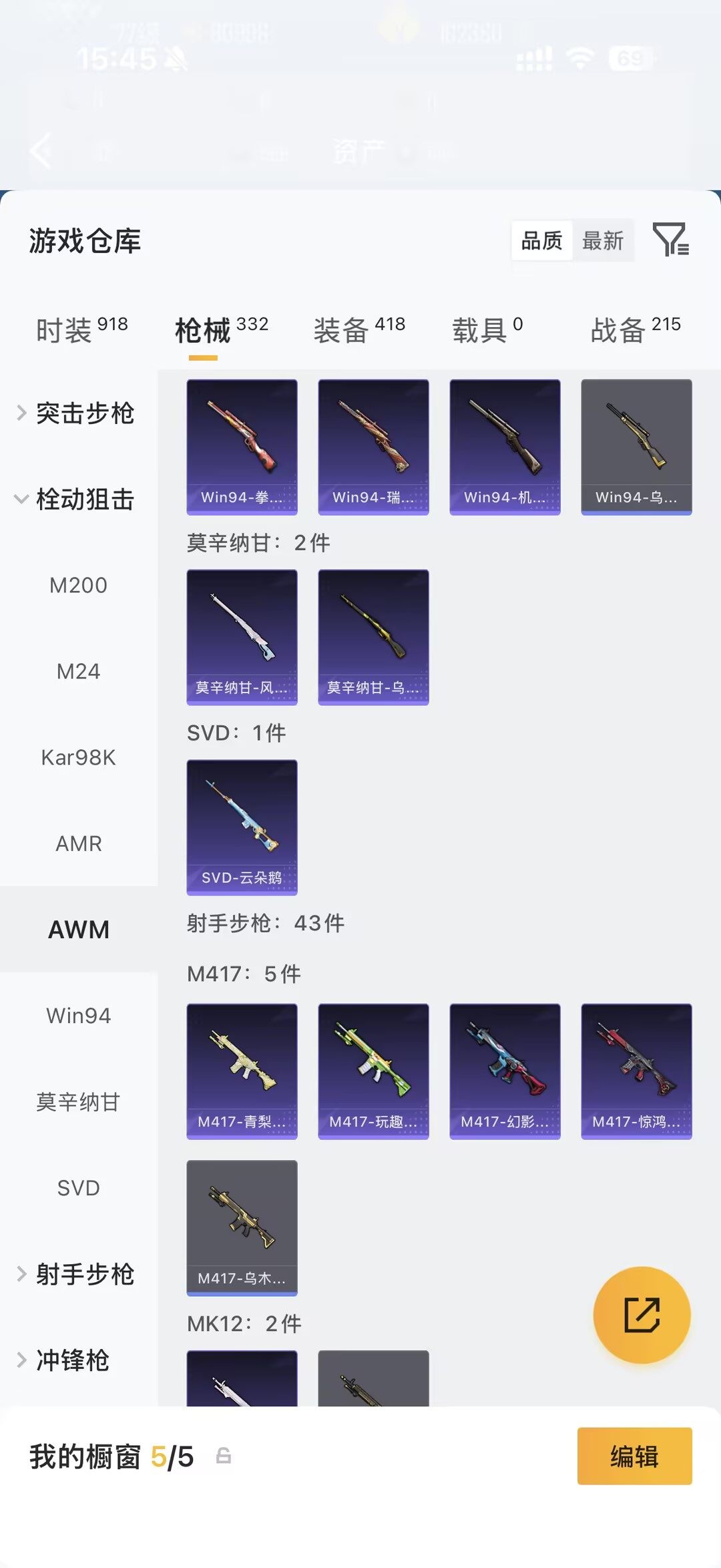Choose Win94 in the sidebar
This screenshot has width=721, height=1568.
(79, 1016)
